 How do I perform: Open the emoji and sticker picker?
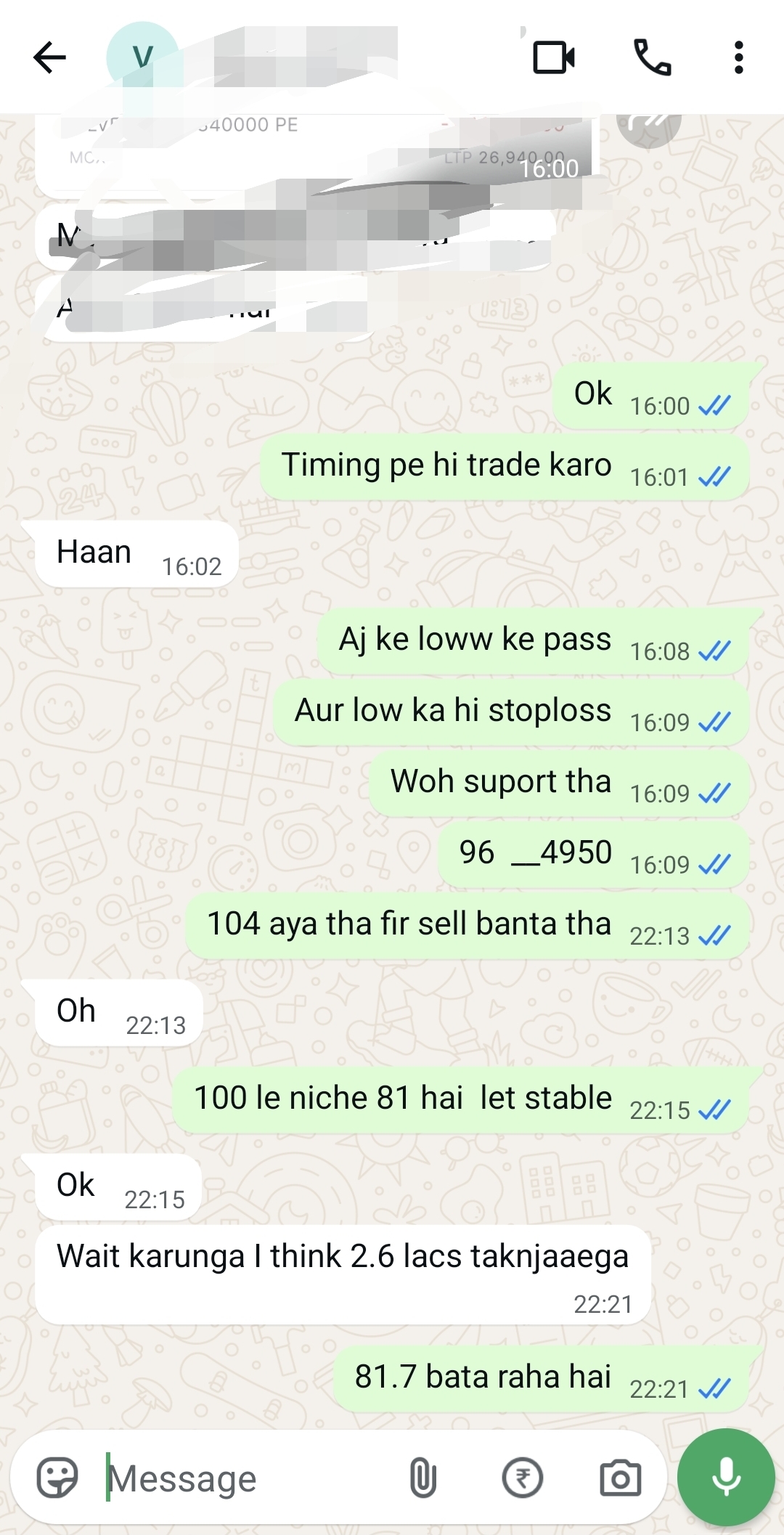57,1478
